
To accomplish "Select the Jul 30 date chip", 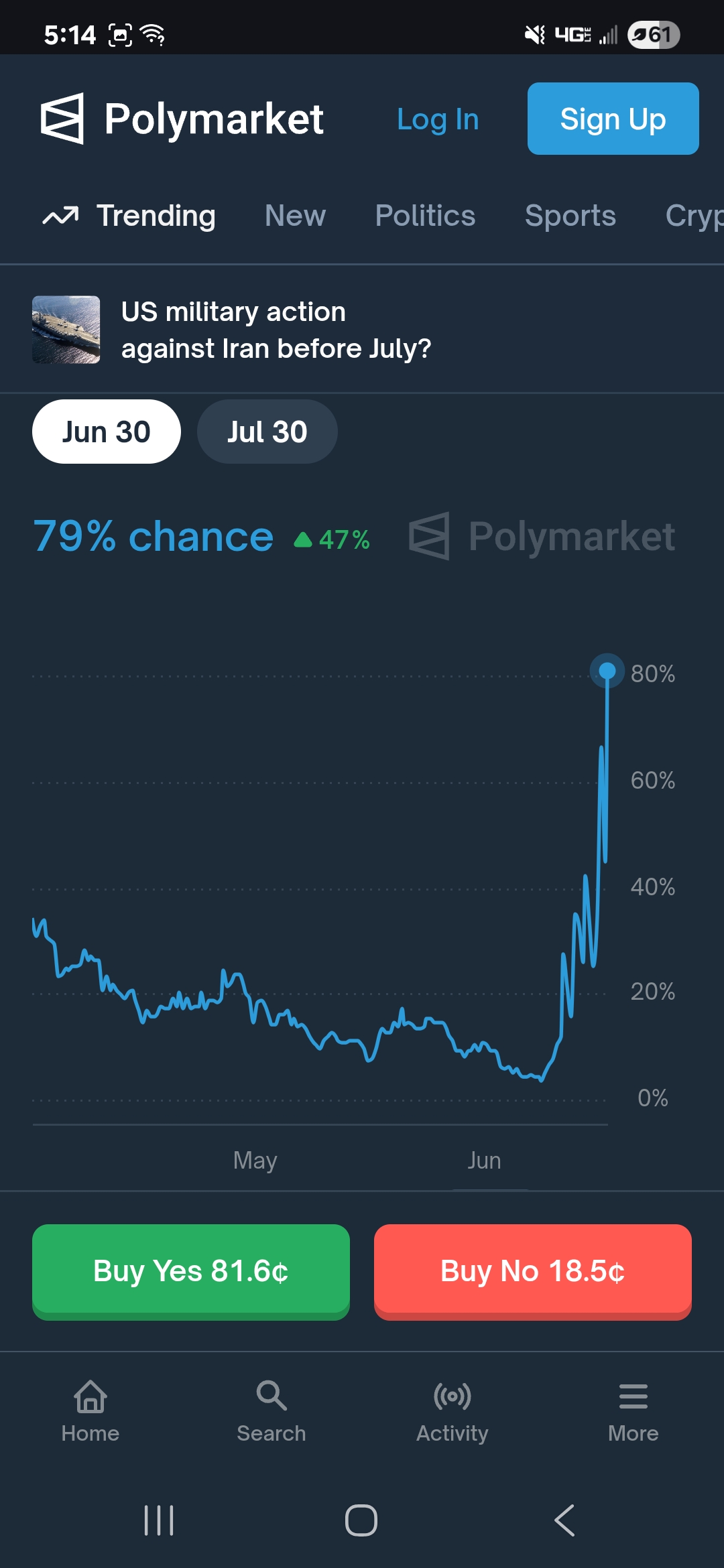I will coord(267,432).
